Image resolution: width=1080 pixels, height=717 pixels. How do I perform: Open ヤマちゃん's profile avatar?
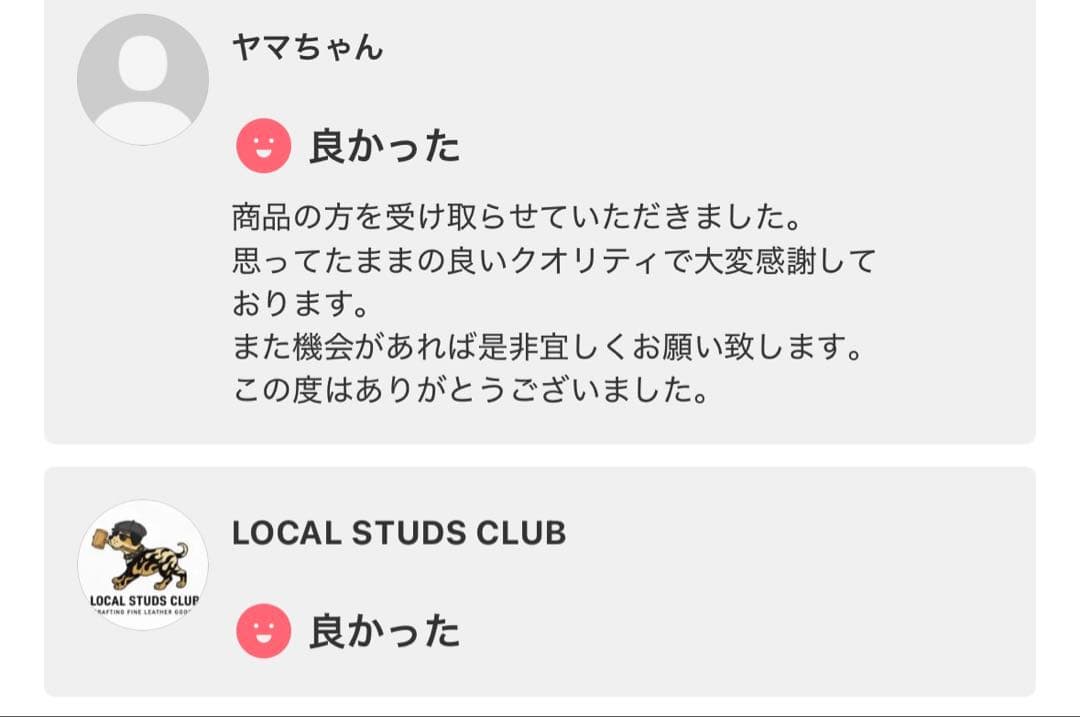point(143,80)
